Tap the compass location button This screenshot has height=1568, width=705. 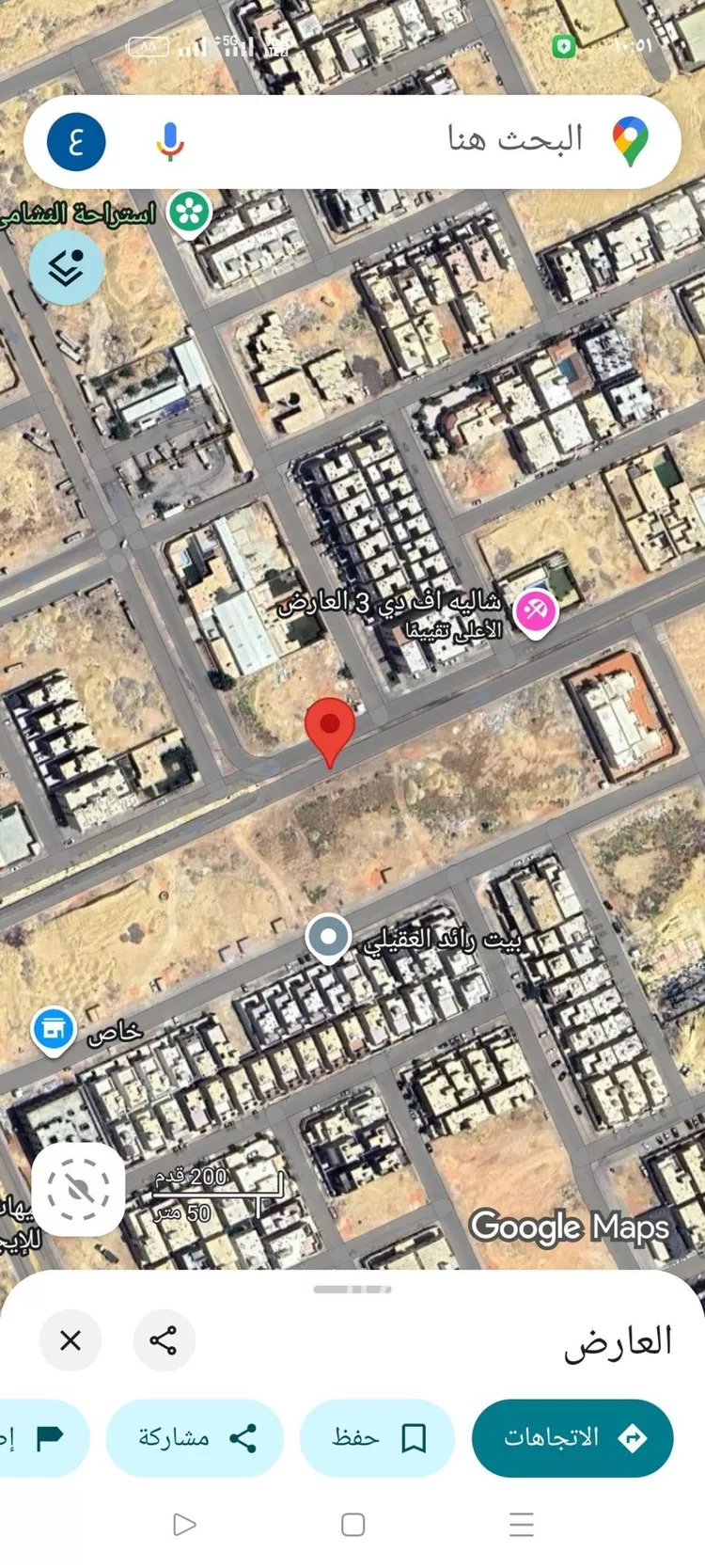(x=78, y=1189)
